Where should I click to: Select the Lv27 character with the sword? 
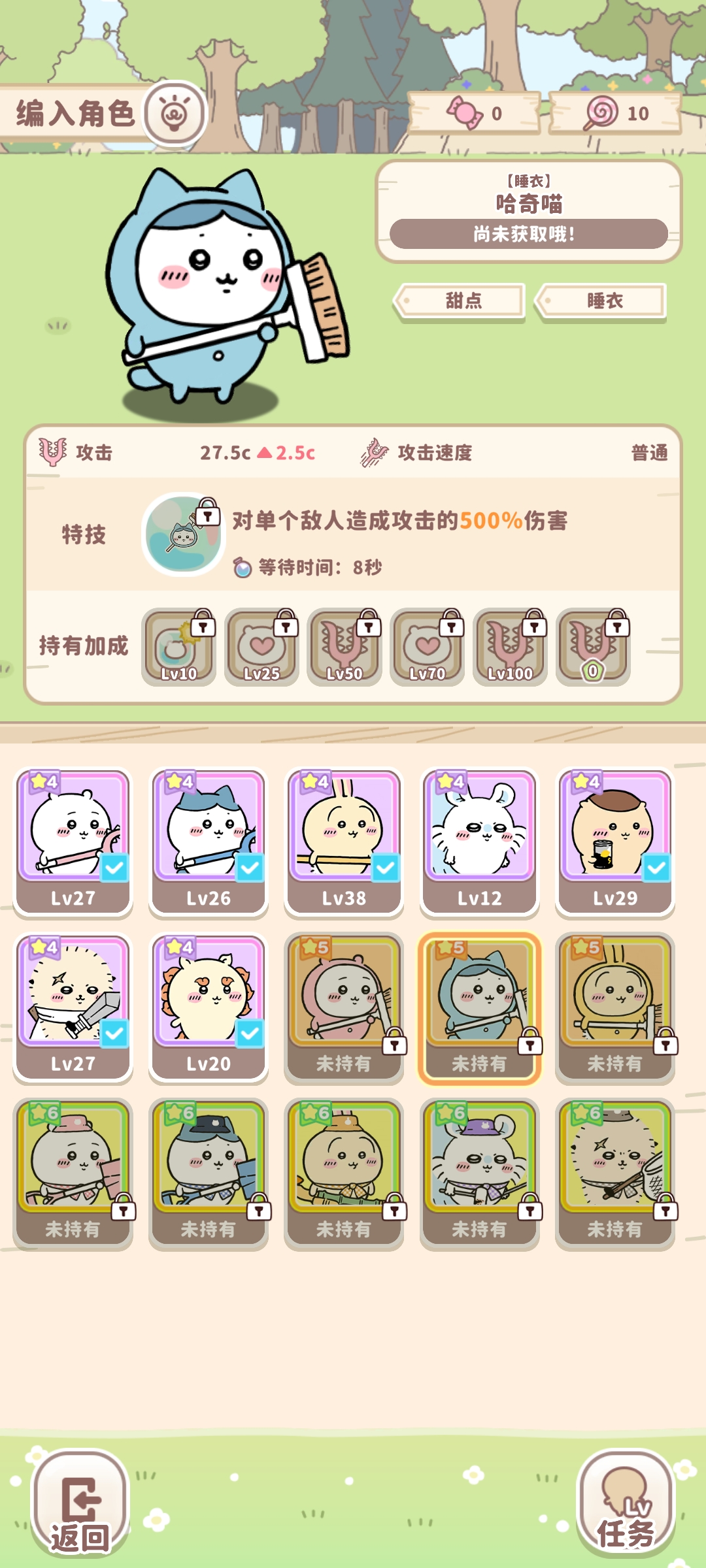(73, 1007)
